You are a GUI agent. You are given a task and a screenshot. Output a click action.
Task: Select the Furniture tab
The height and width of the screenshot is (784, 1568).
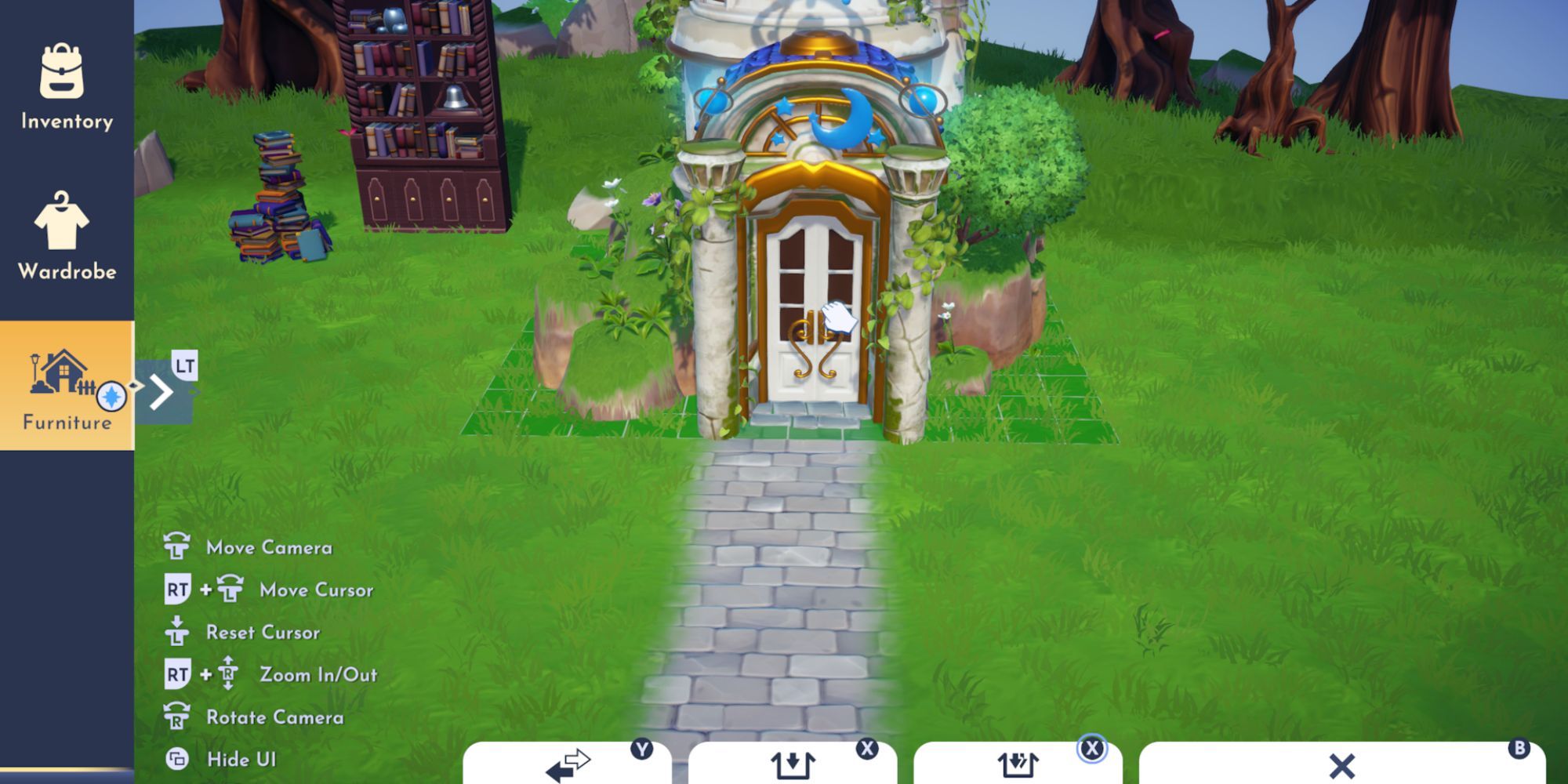[67, 386]
